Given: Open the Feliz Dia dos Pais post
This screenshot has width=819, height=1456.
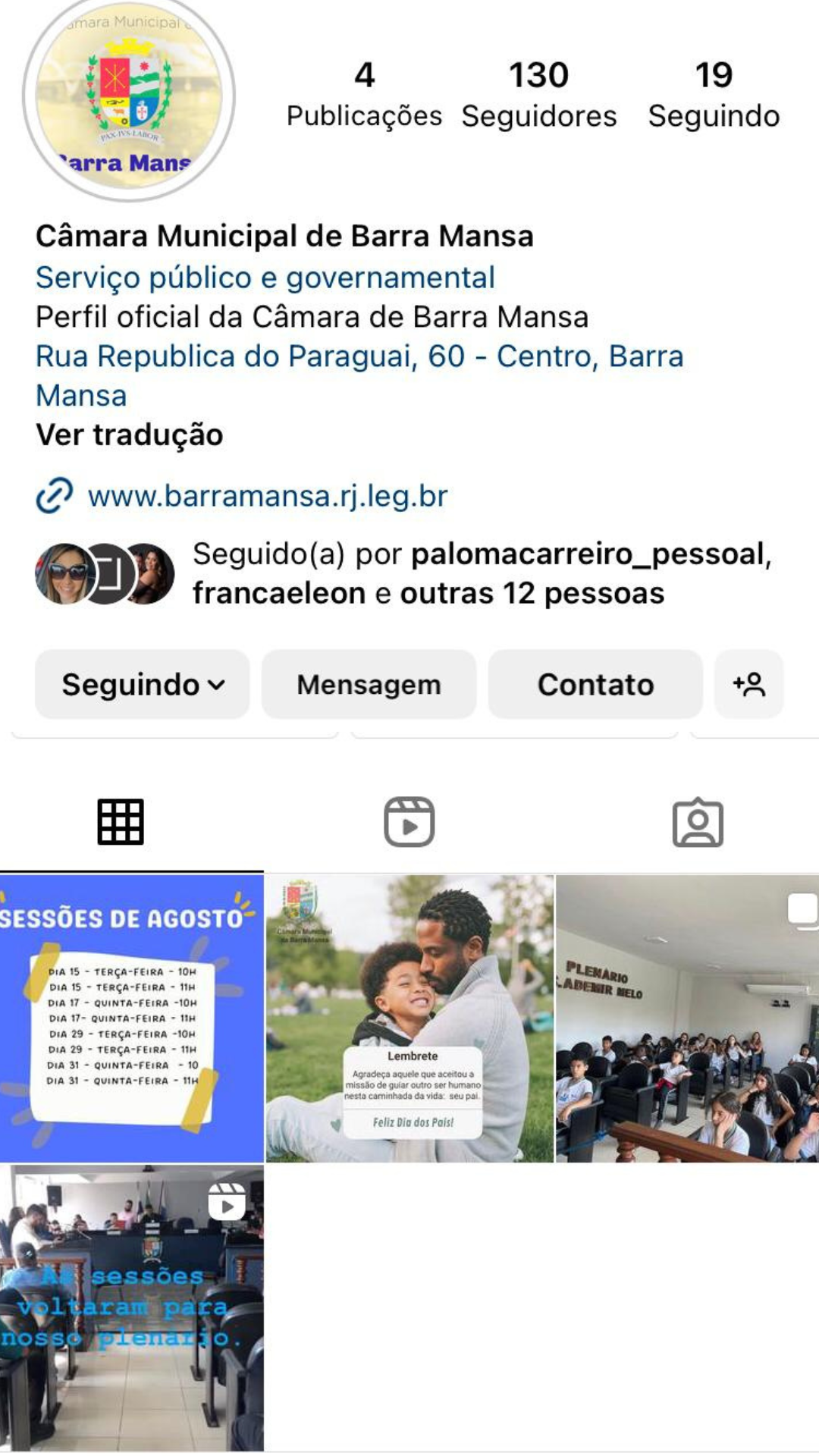Looking at the screenshot, I should (409, 1018).
